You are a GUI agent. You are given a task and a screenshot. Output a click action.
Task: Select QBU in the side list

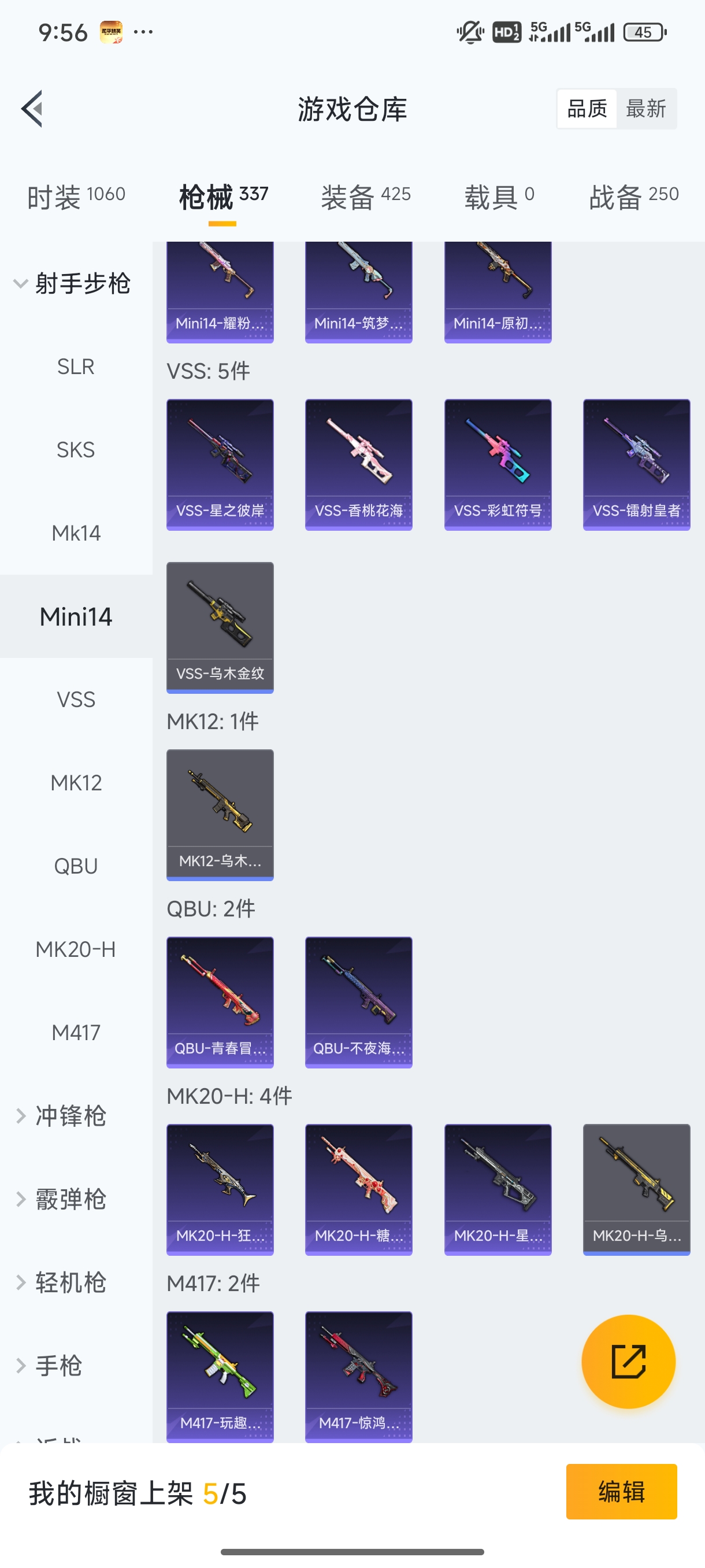[76, 866]
